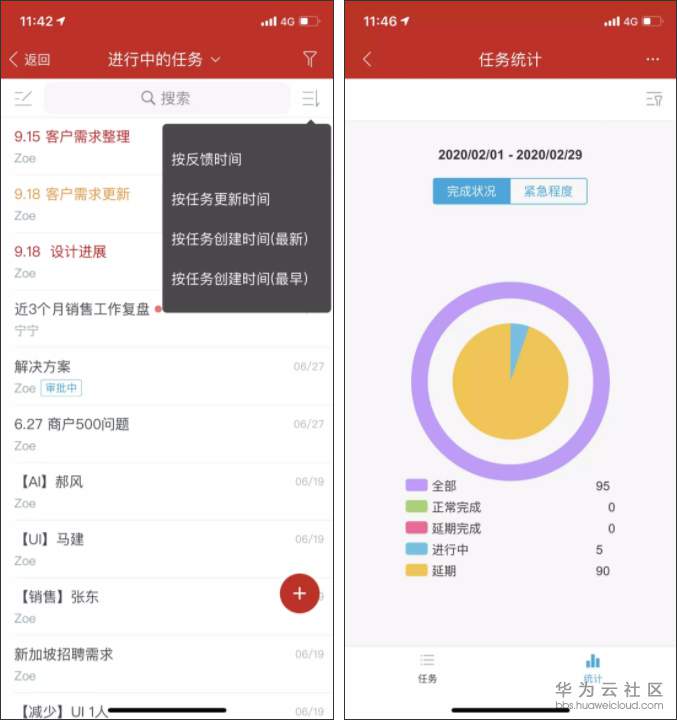Image resolution: width=677 pixels, height=720 pixels.
Task: Open task 解决方案
Action: point(43,367)
